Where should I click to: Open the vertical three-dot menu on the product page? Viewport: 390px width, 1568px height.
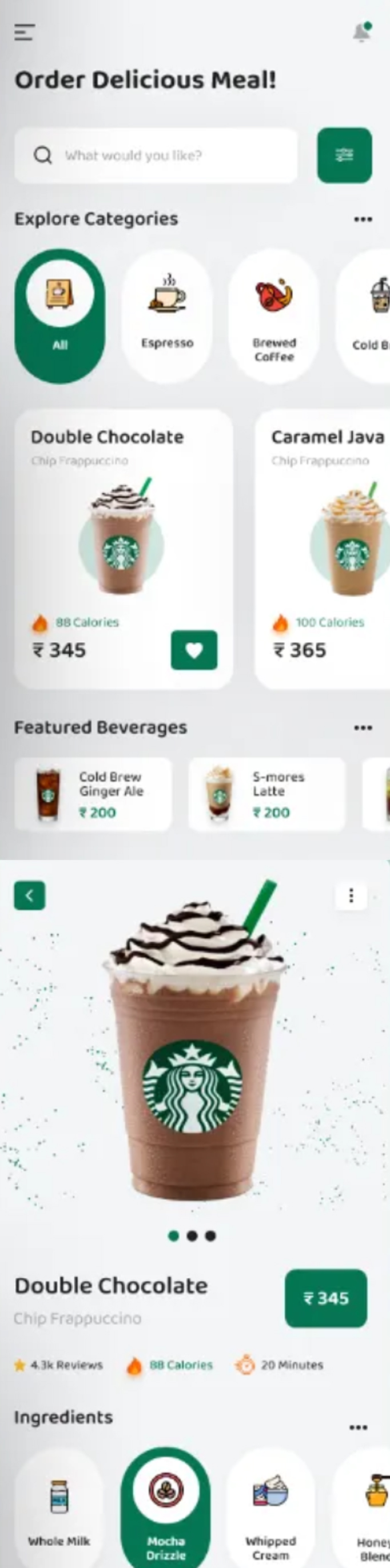tap(351, 895)
